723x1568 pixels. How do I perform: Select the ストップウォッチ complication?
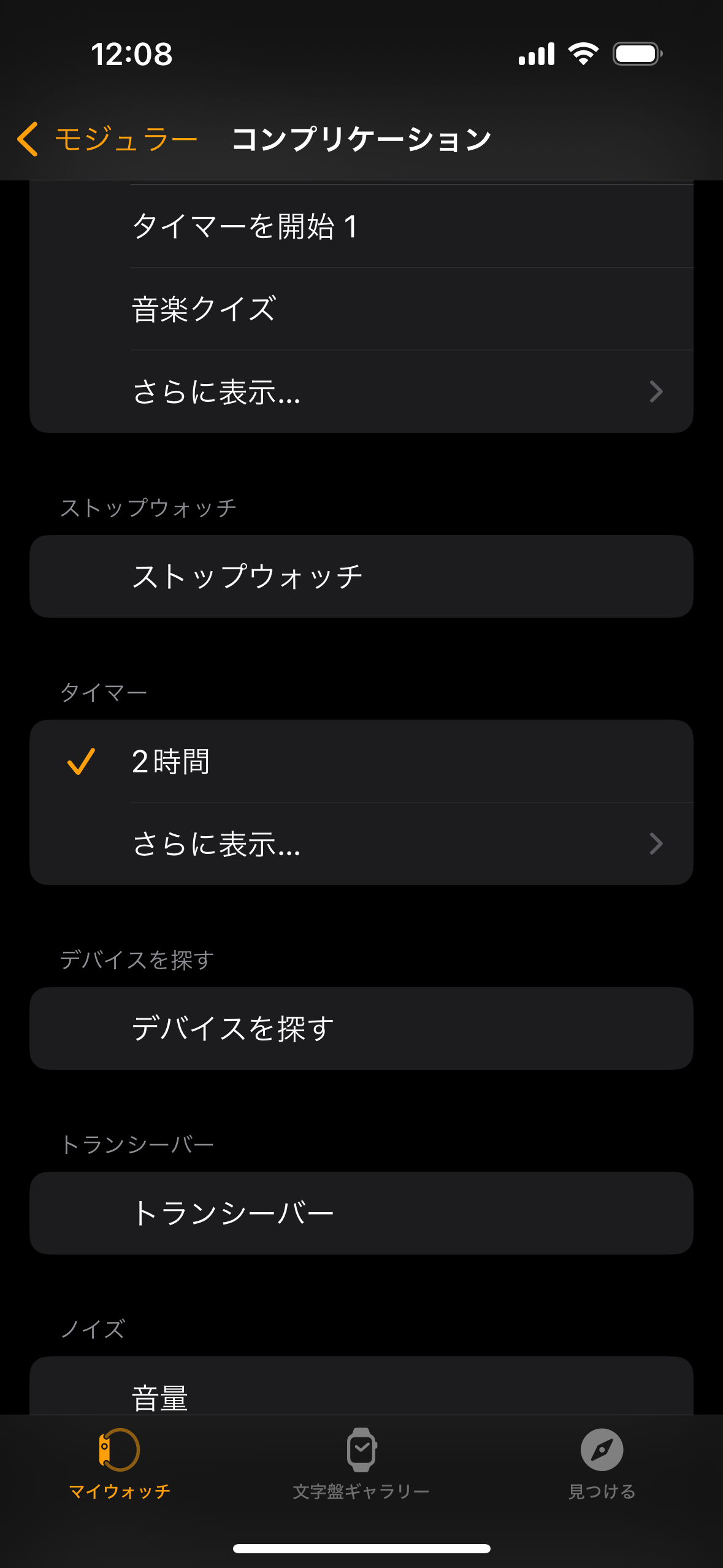362,577
